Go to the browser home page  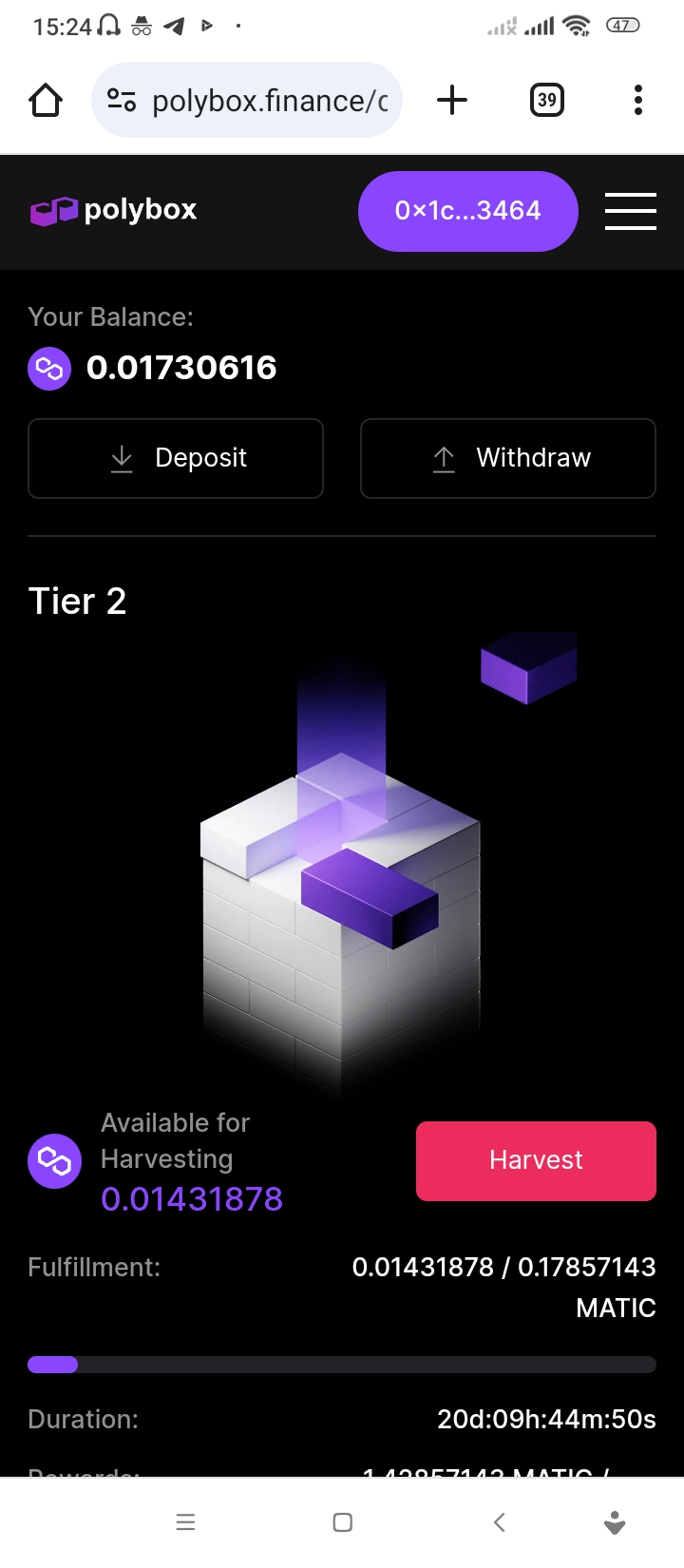[x=46, y=100]
